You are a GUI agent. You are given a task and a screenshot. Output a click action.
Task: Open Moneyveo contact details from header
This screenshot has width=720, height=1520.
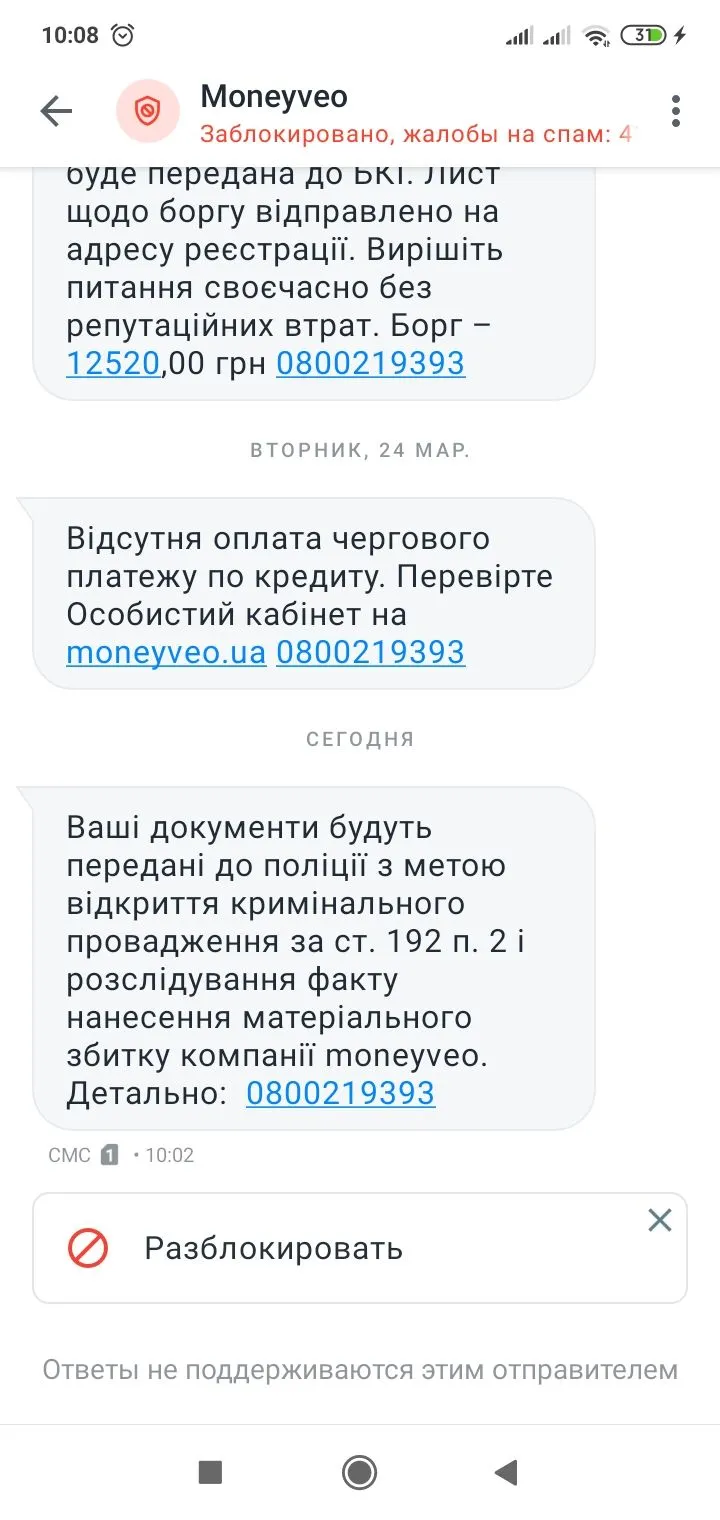[x=274, y=97]
